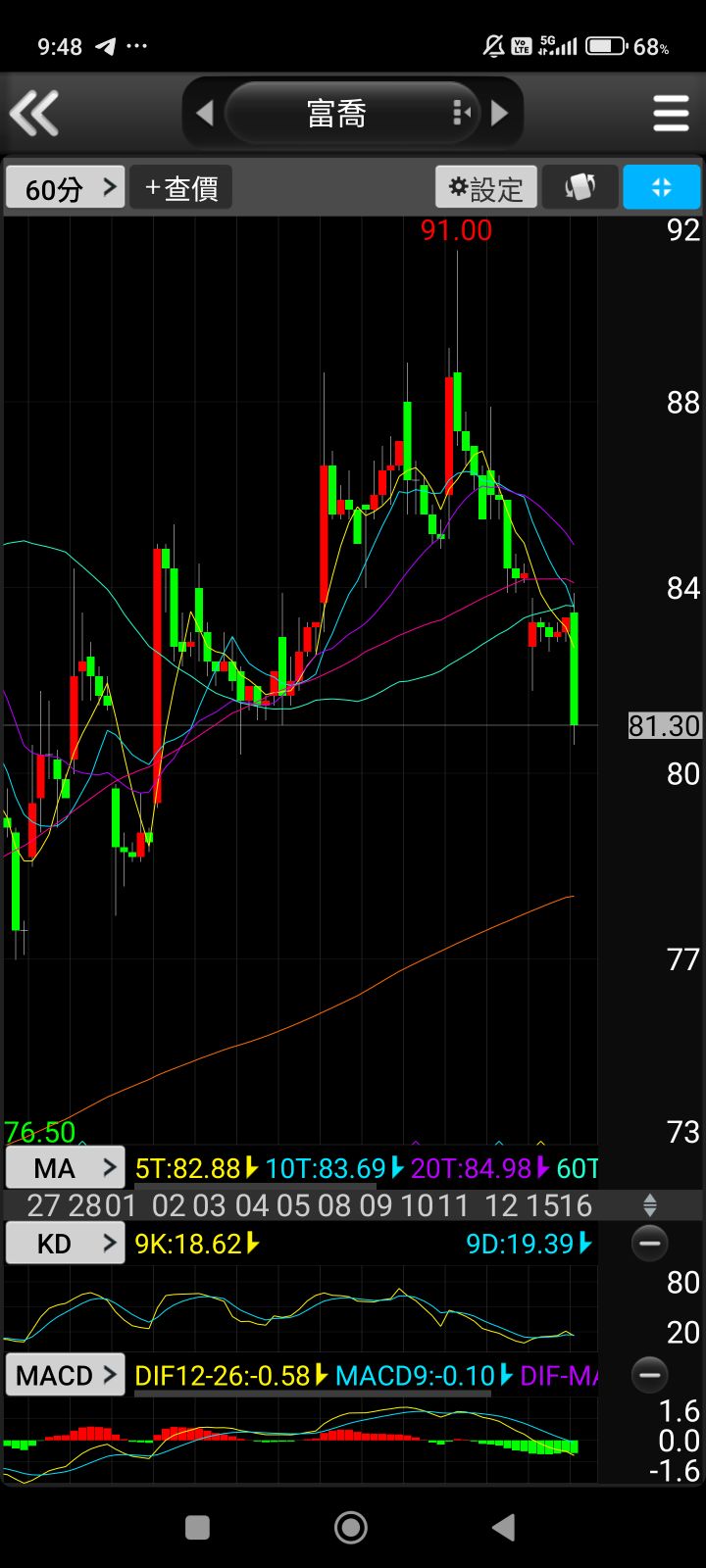Go back with the double-arrow icon

[x=34, y=113]
